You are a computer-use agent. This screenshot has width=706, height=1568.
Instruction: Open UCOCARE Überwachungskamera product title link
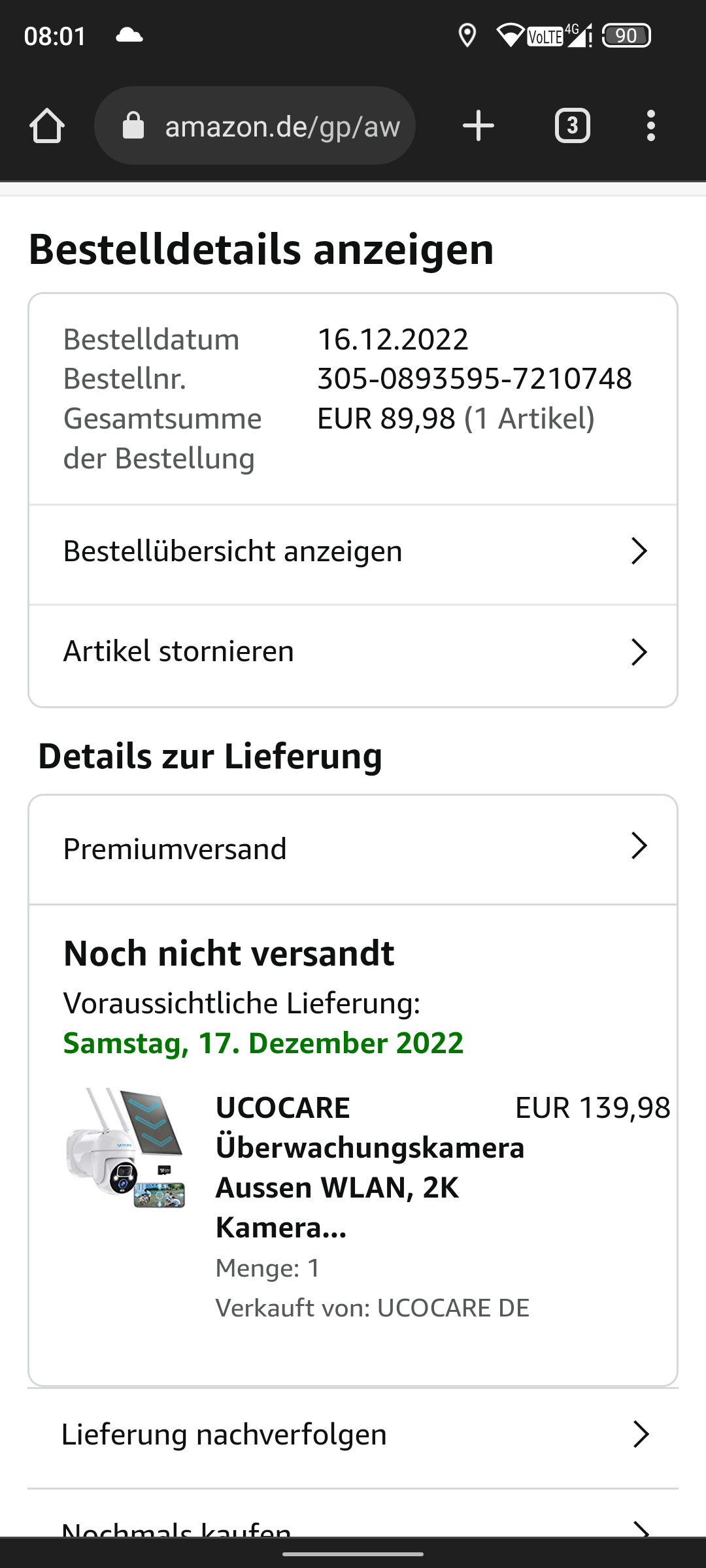[369, 1168]
